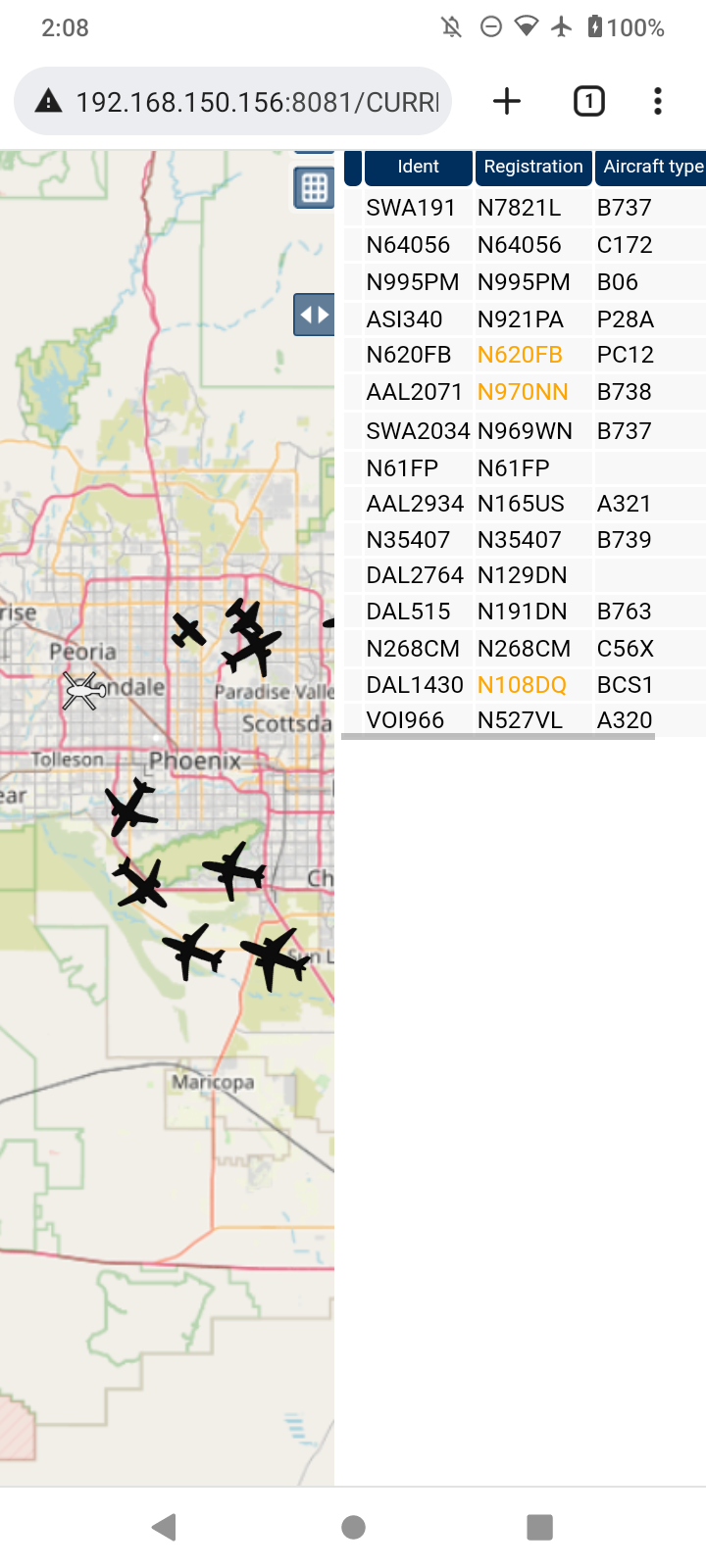Select the VOI966 aircraft row
Viewport: 706px width, 1568px height.
pos(524,720)
